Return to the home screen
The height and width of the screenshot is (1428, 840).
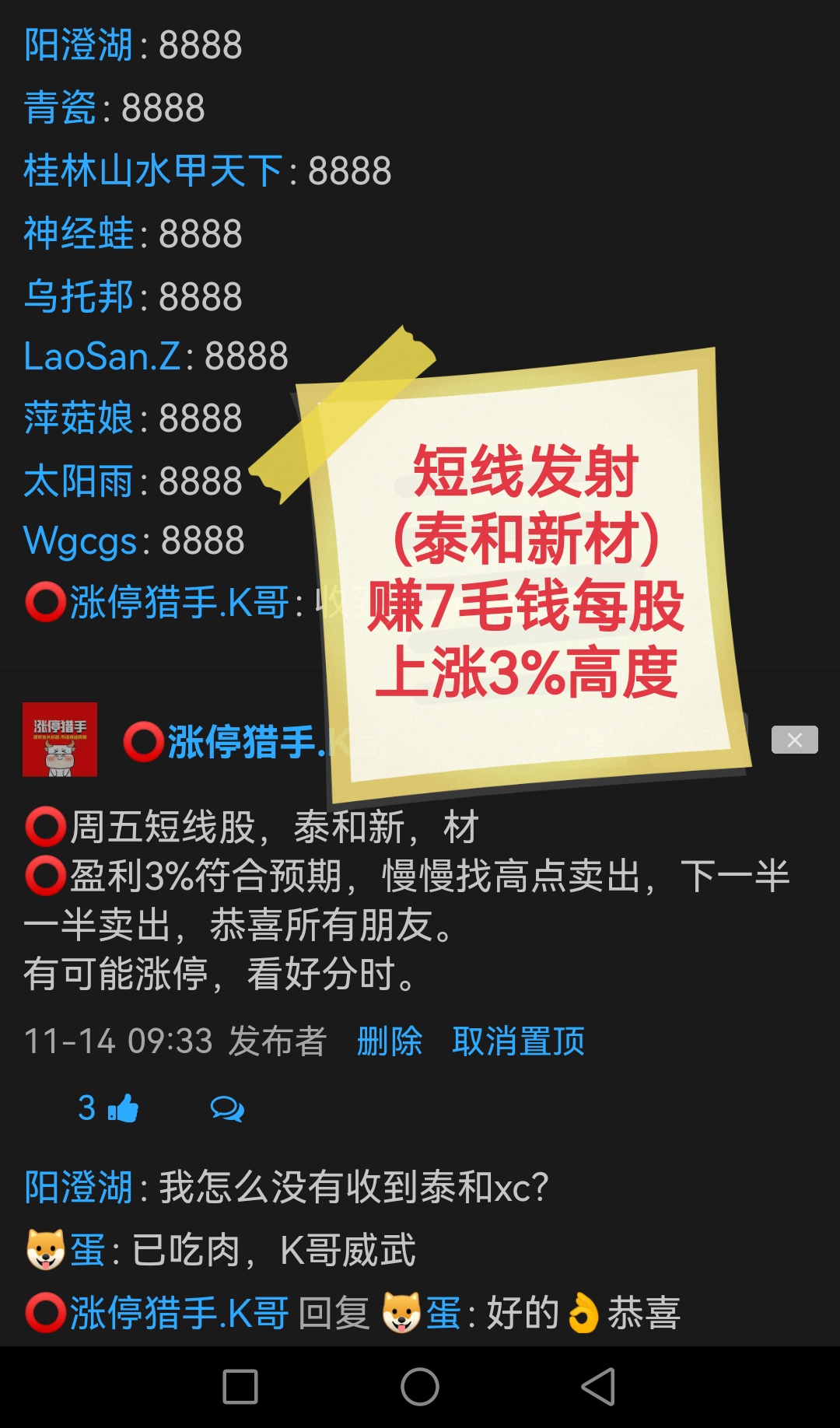420,1387
